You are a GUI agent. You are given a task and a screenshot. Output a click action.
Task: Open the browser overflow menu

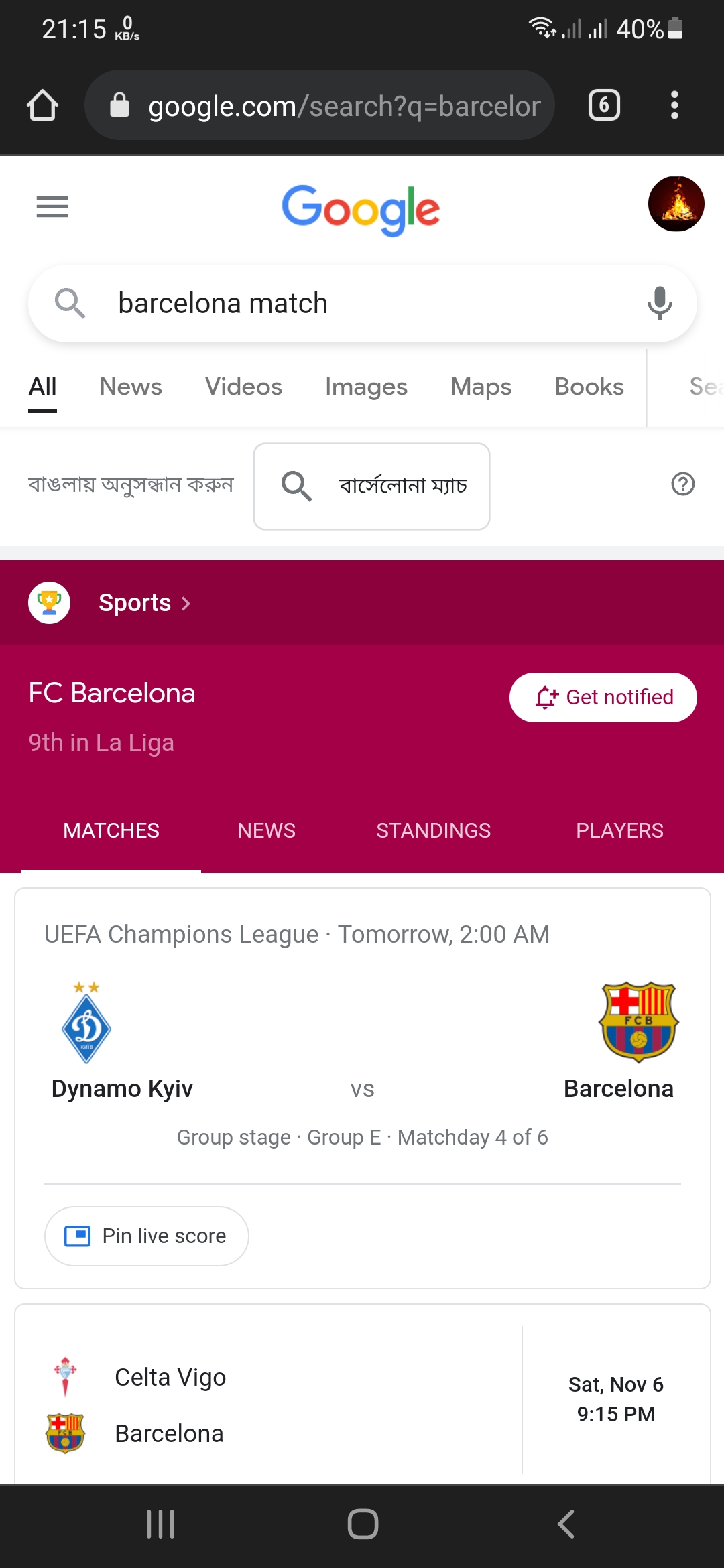(674, 105)
